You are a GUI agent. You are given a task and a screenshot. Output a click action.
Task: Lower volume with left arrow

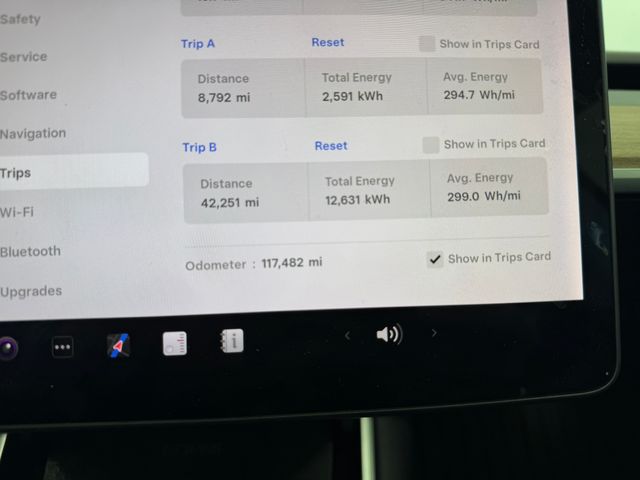point(347,336)
